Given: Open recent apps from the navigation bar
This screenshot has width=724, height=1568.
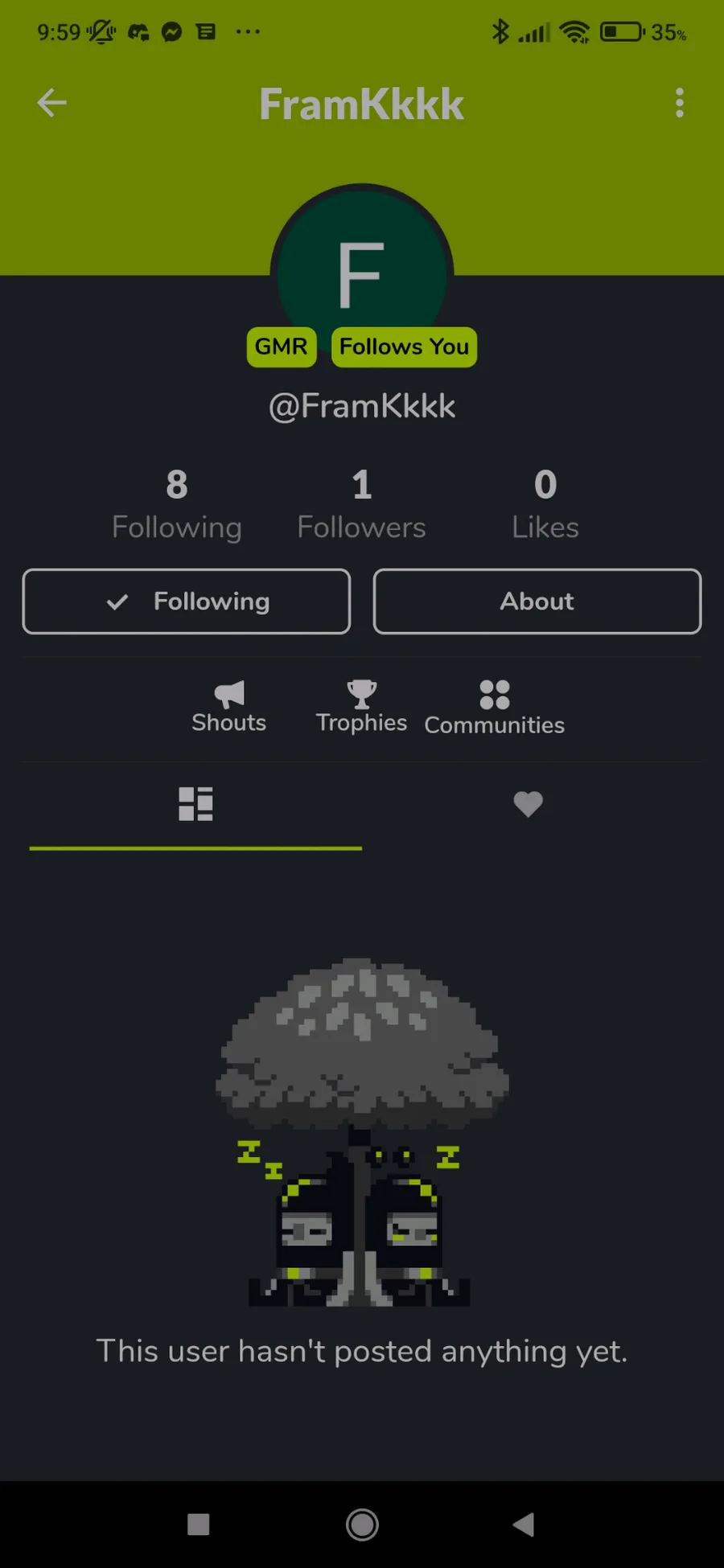Looking at the screenshot, I should (x=198, y=1525).
